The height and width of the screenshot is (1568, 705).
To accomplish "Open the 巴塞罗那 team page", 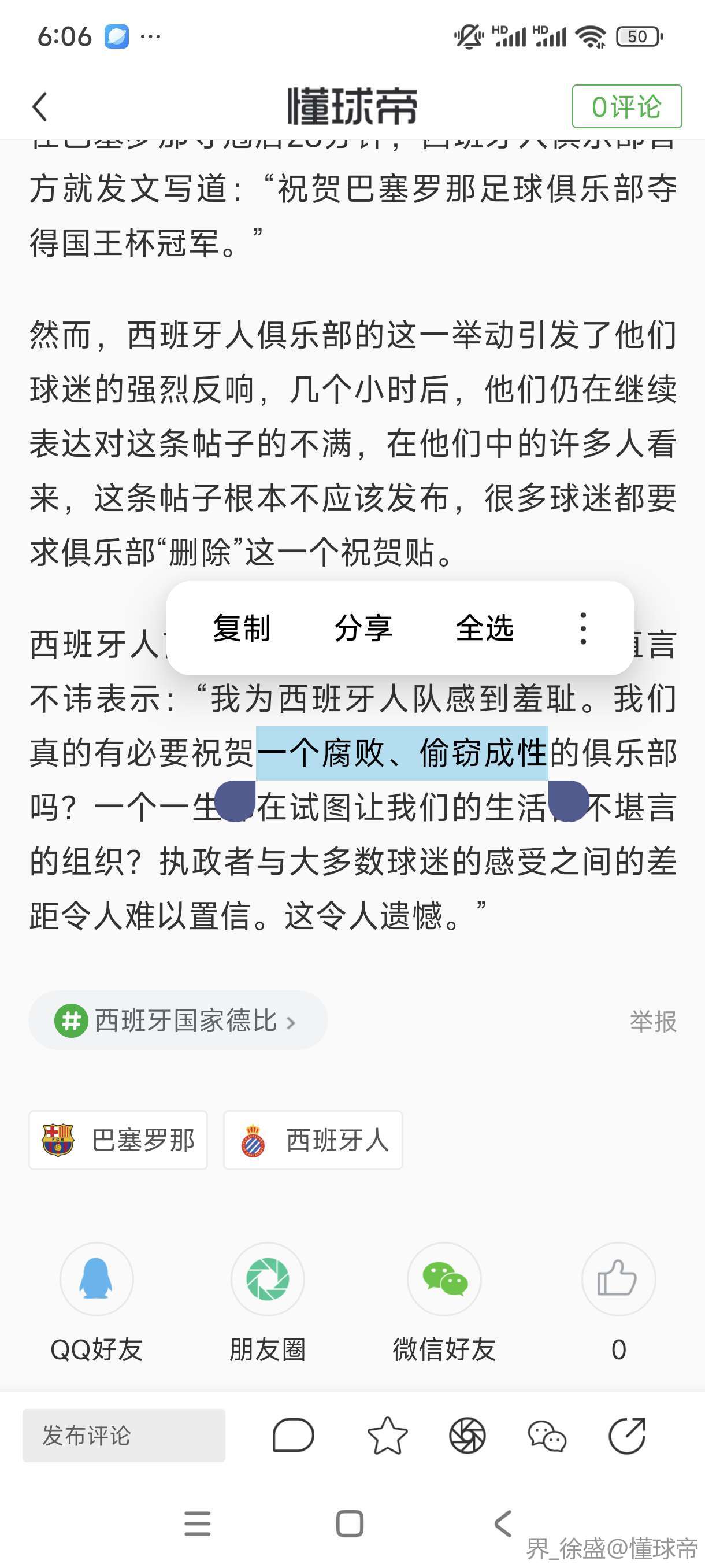I will [118, 1140].
